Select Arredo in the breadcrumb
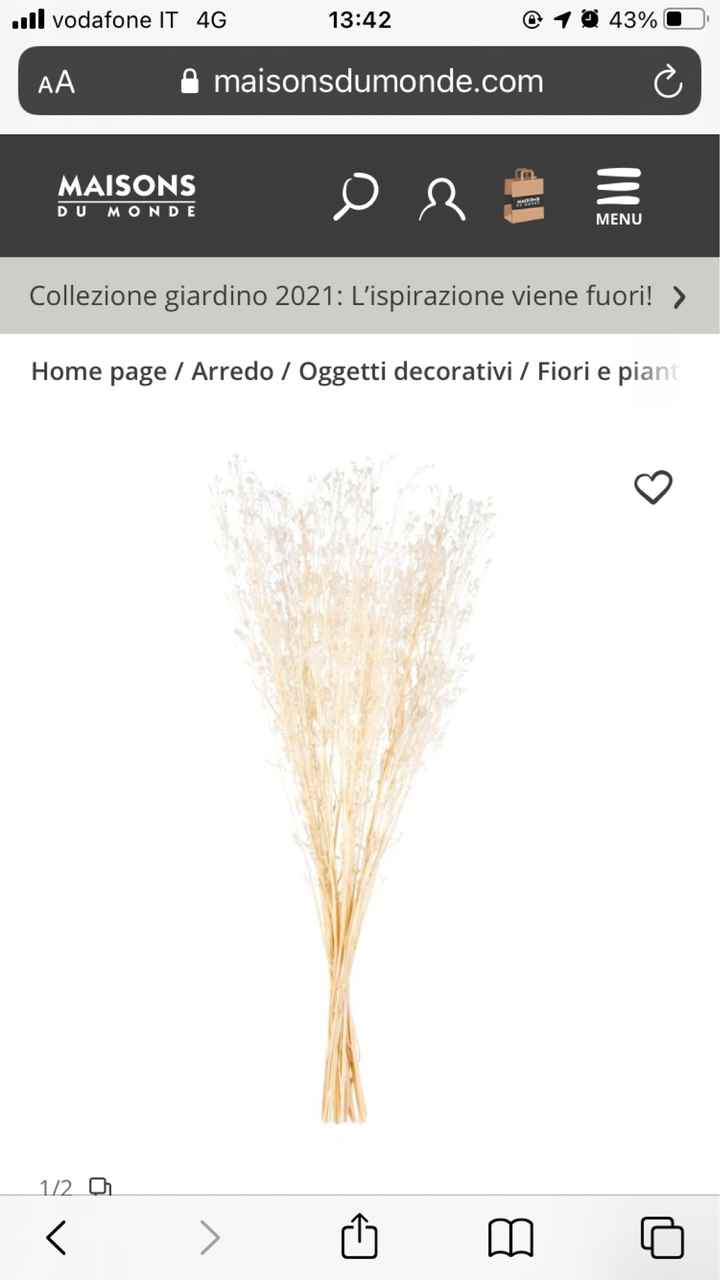This screenshot has width=720, height=1280. (x=232, y=371)
